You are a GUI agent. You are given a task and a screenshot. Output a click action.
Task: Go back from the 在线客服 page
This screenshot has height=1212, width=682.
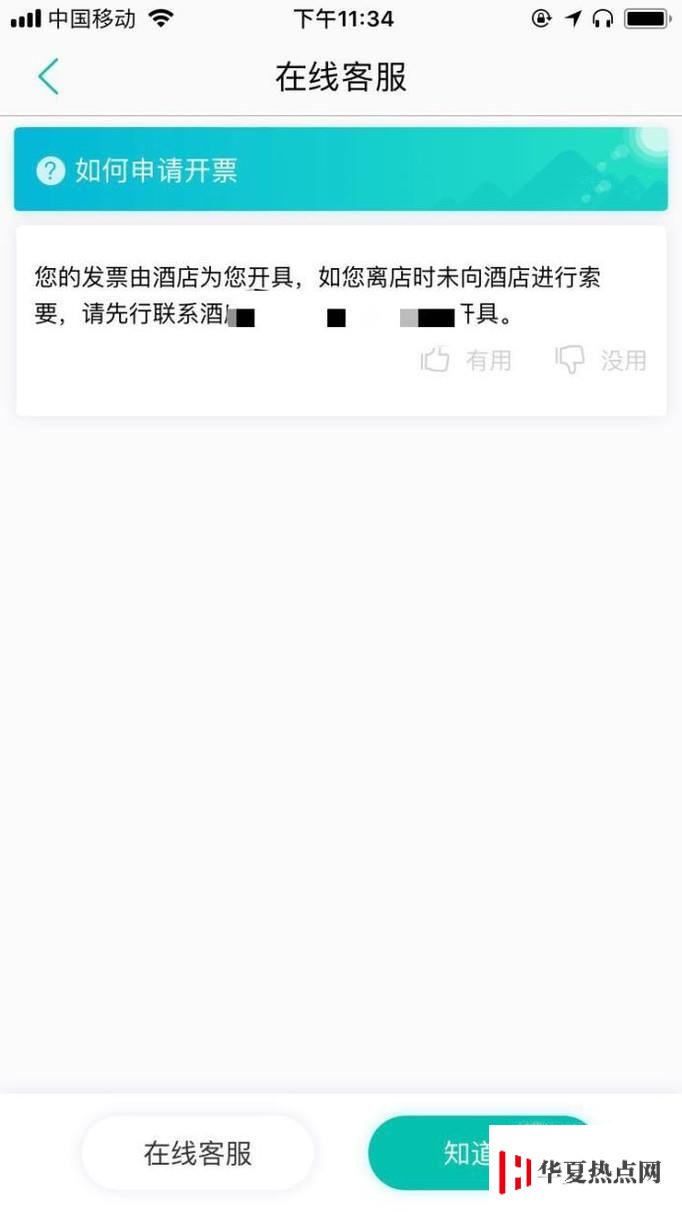pos(48,77)
